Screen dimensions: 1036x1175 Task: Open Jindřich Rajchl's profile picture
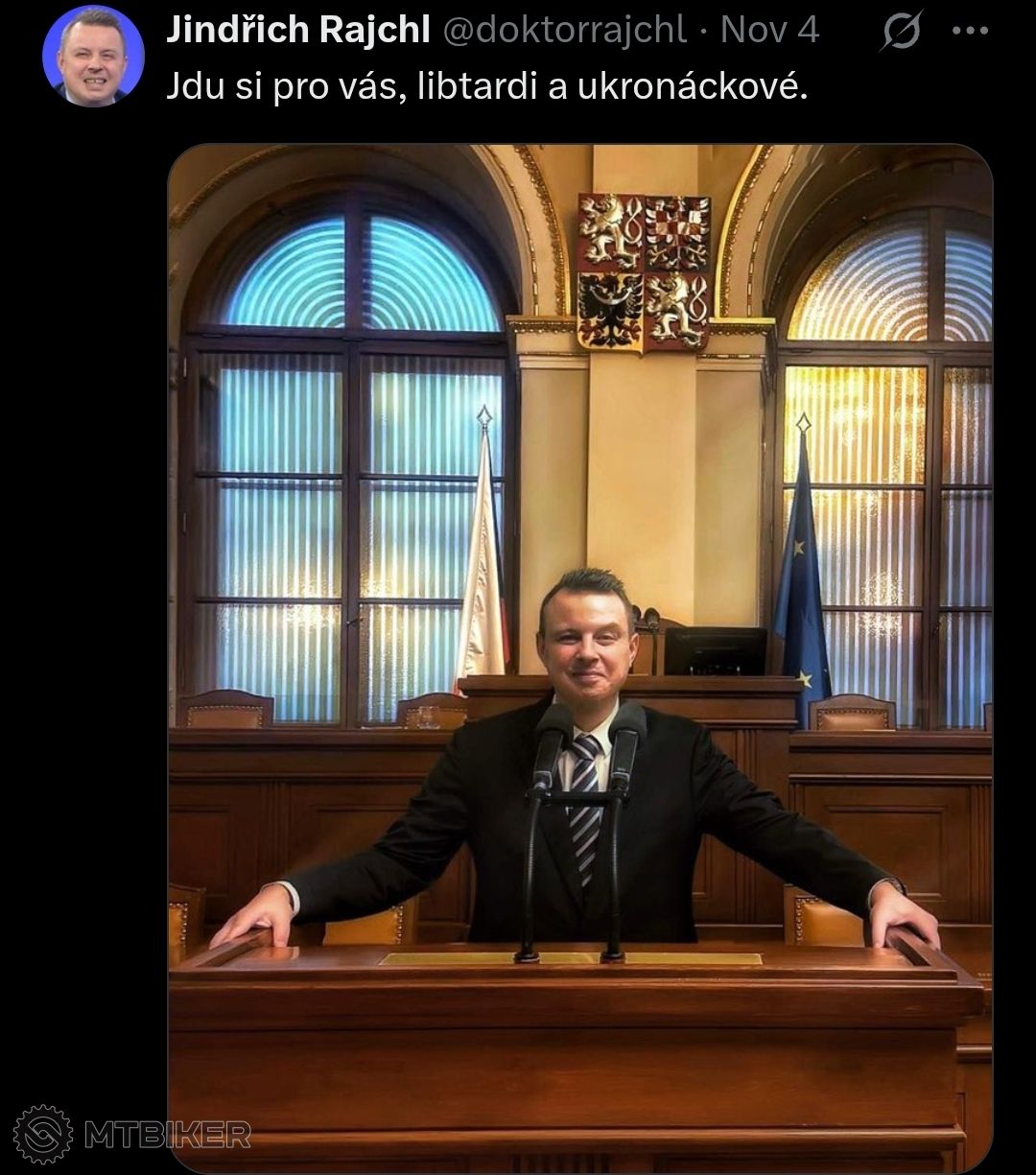[93, 55]
